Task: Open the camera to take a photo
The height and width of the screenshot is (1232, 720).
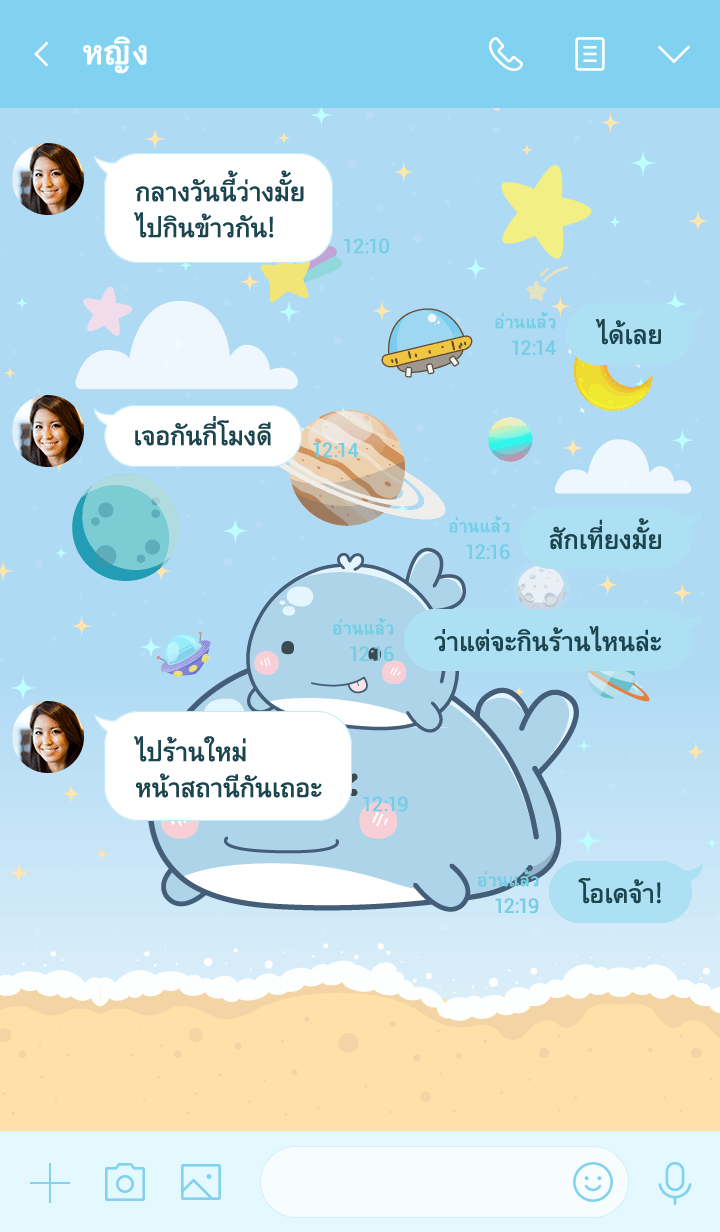Action: tap(125, 1183)
